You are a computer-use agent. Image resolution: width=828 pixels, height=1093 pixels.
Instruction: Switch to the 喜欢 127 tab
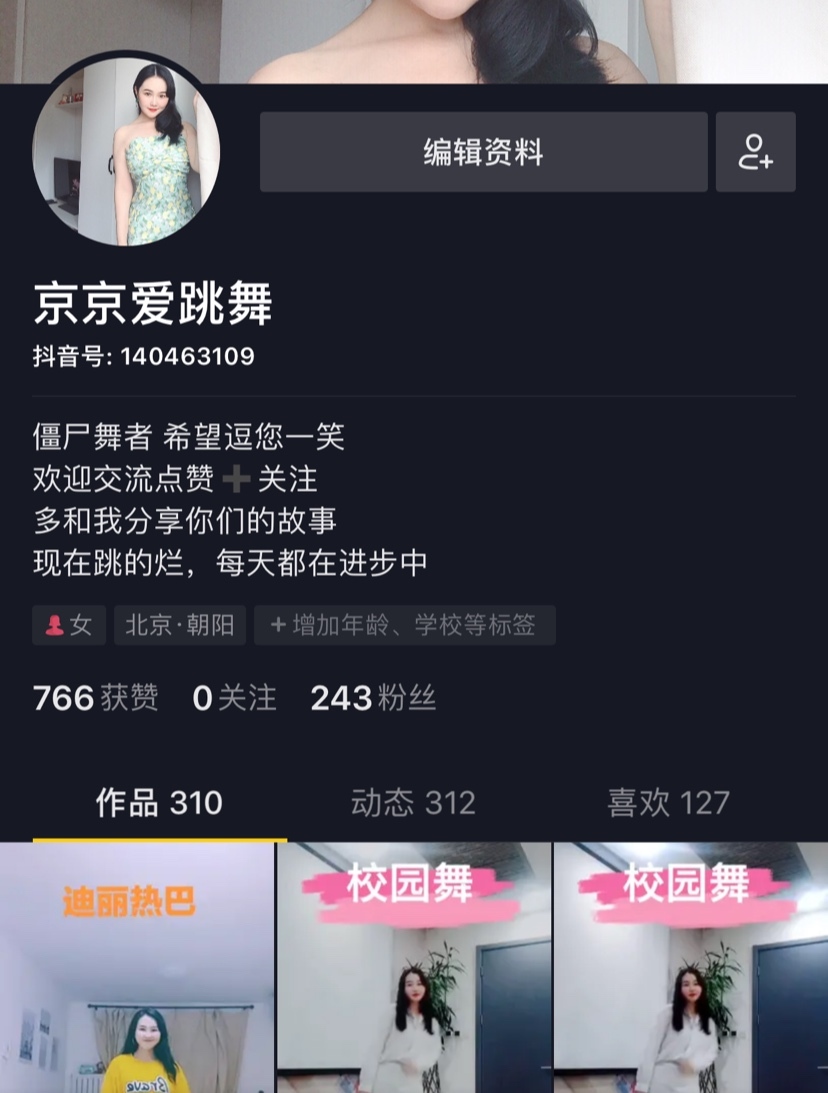tap(668, 803)
